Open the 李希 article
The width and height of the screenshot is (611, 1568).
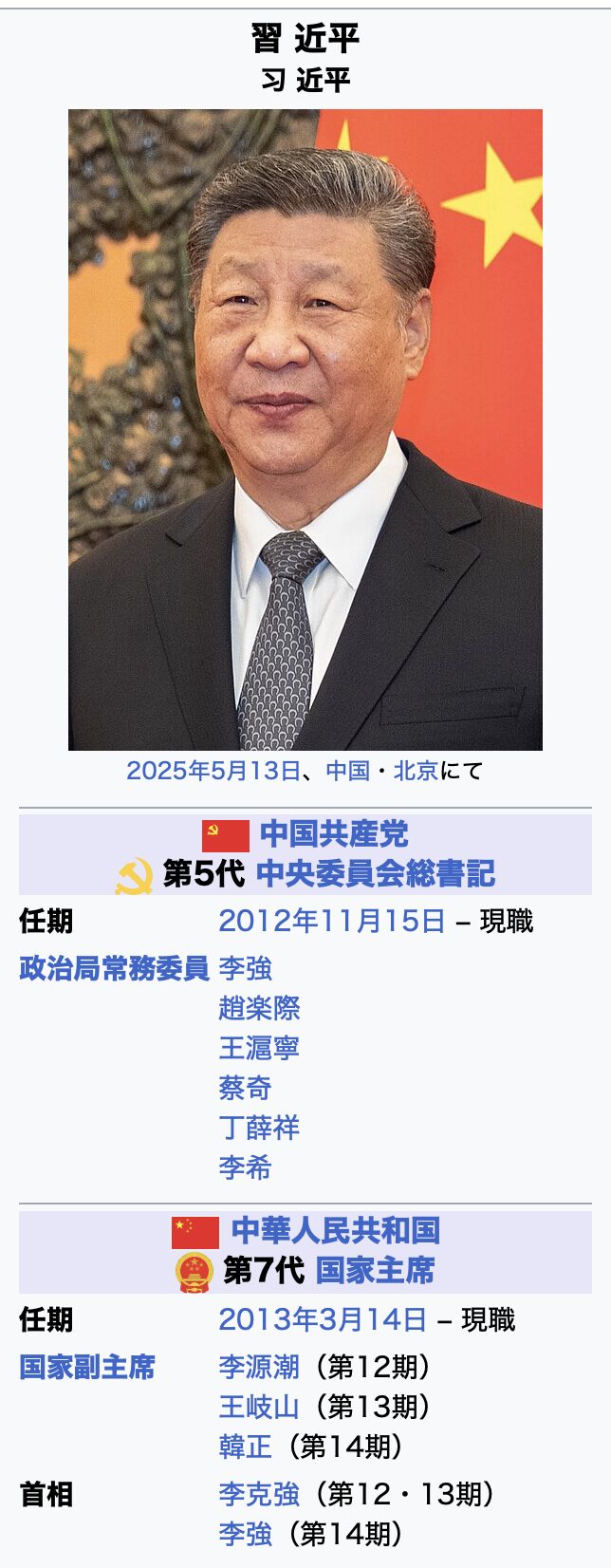click(245, 1167)
